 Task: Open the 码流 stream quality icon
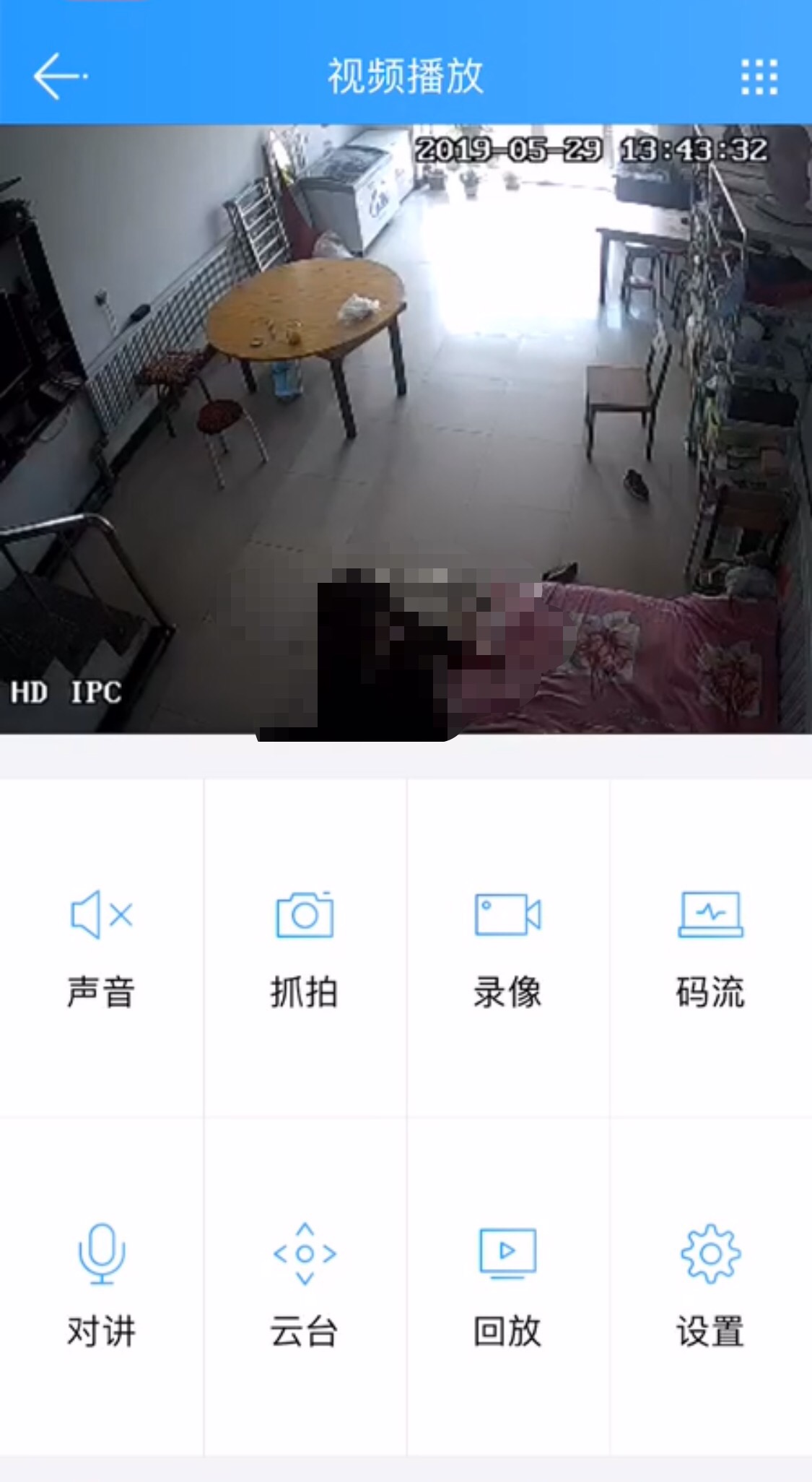(710, 916)
